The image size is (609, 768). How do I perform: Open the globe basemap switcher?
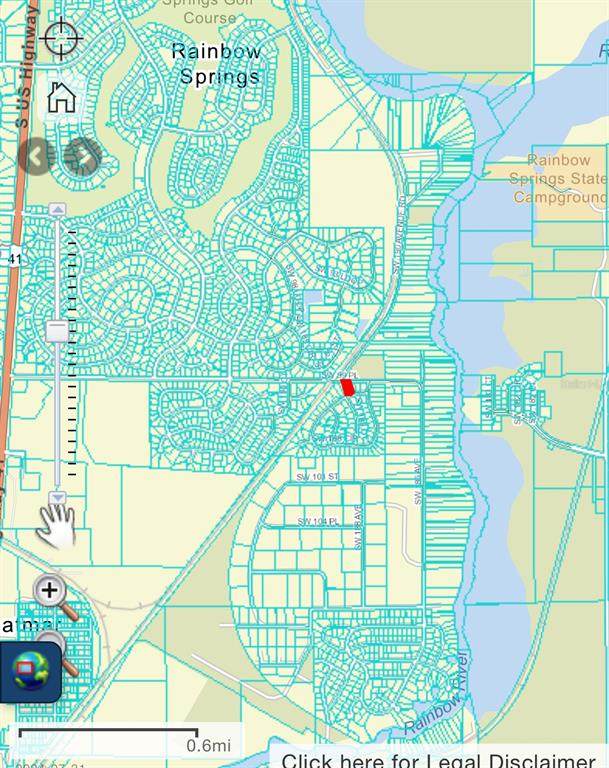[x=32, y=667]
